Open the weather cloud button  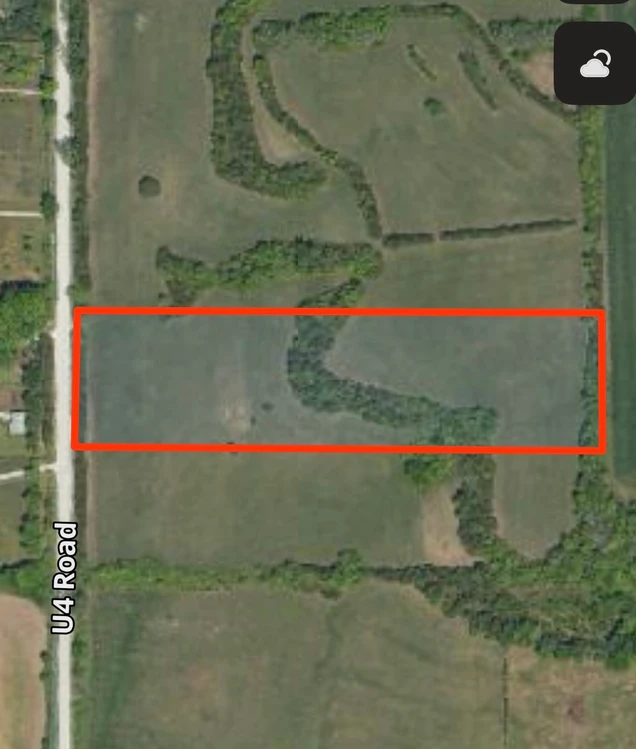point(594,64)
